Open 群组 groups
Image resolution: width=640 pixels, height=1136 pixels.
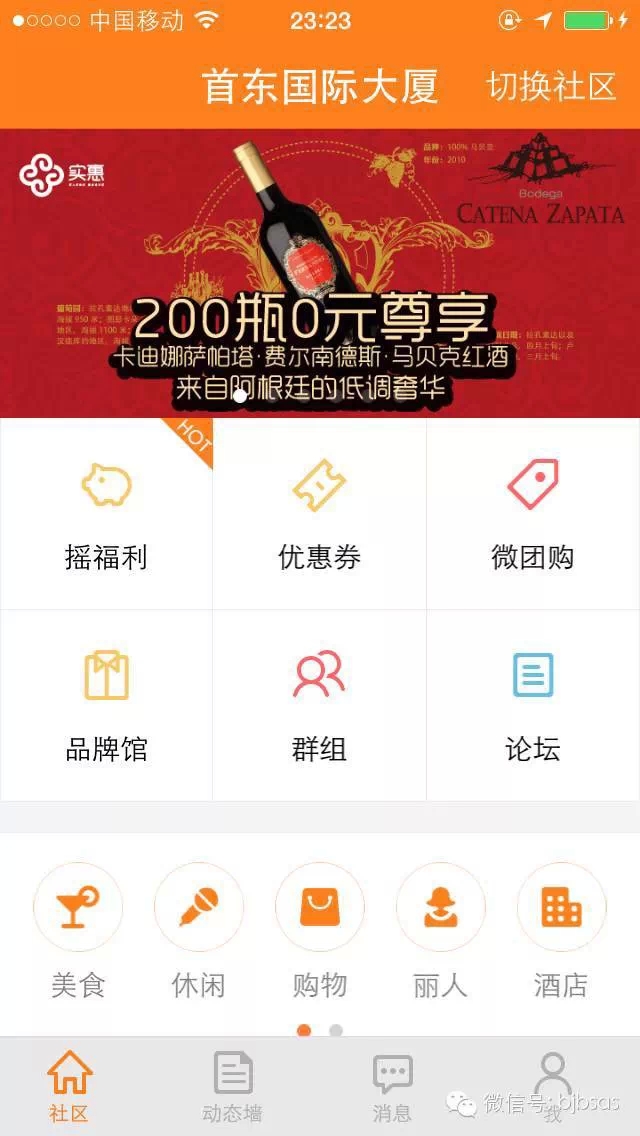[319, 705]
